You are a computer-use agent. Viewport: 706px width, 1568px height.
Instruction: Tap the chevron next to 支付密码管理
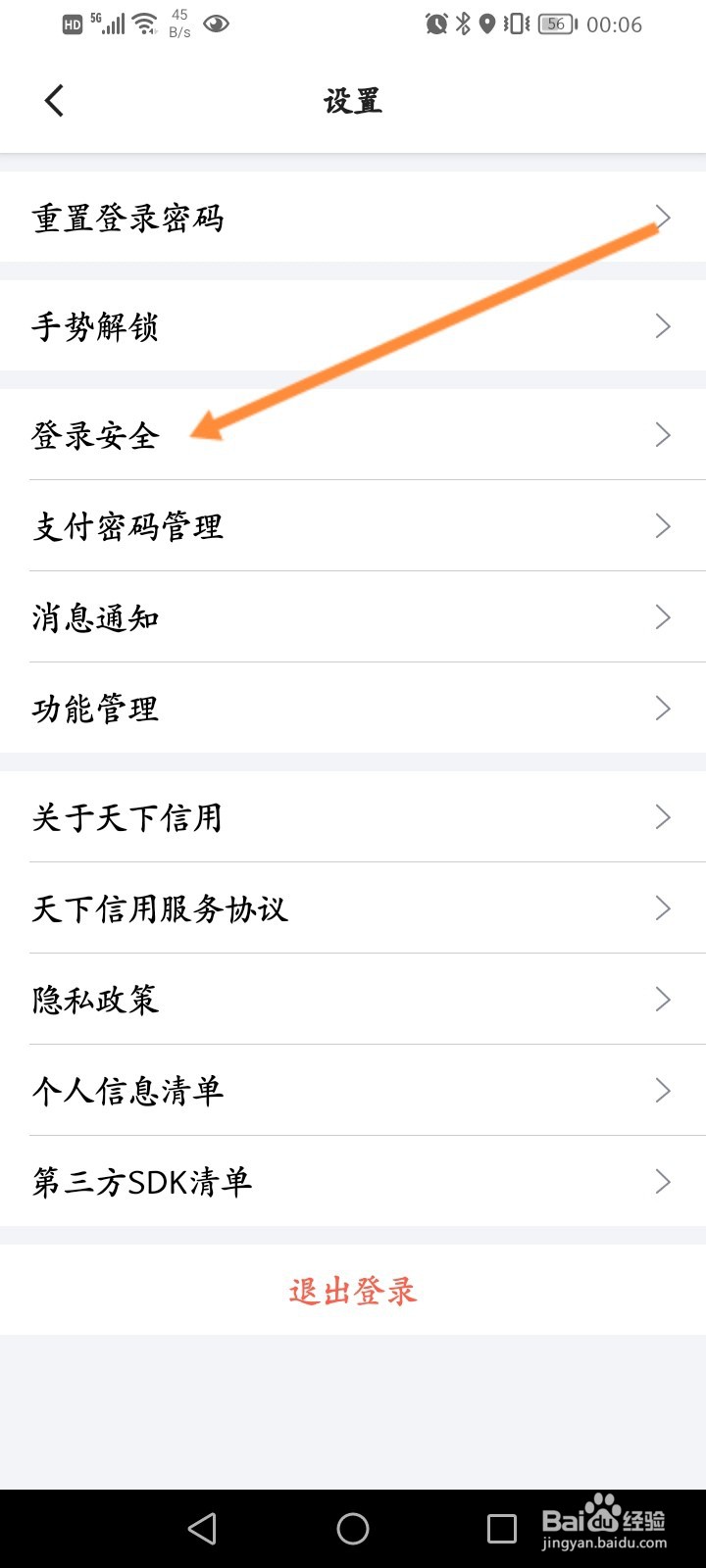pyautogui.click(x=663, y=526)
